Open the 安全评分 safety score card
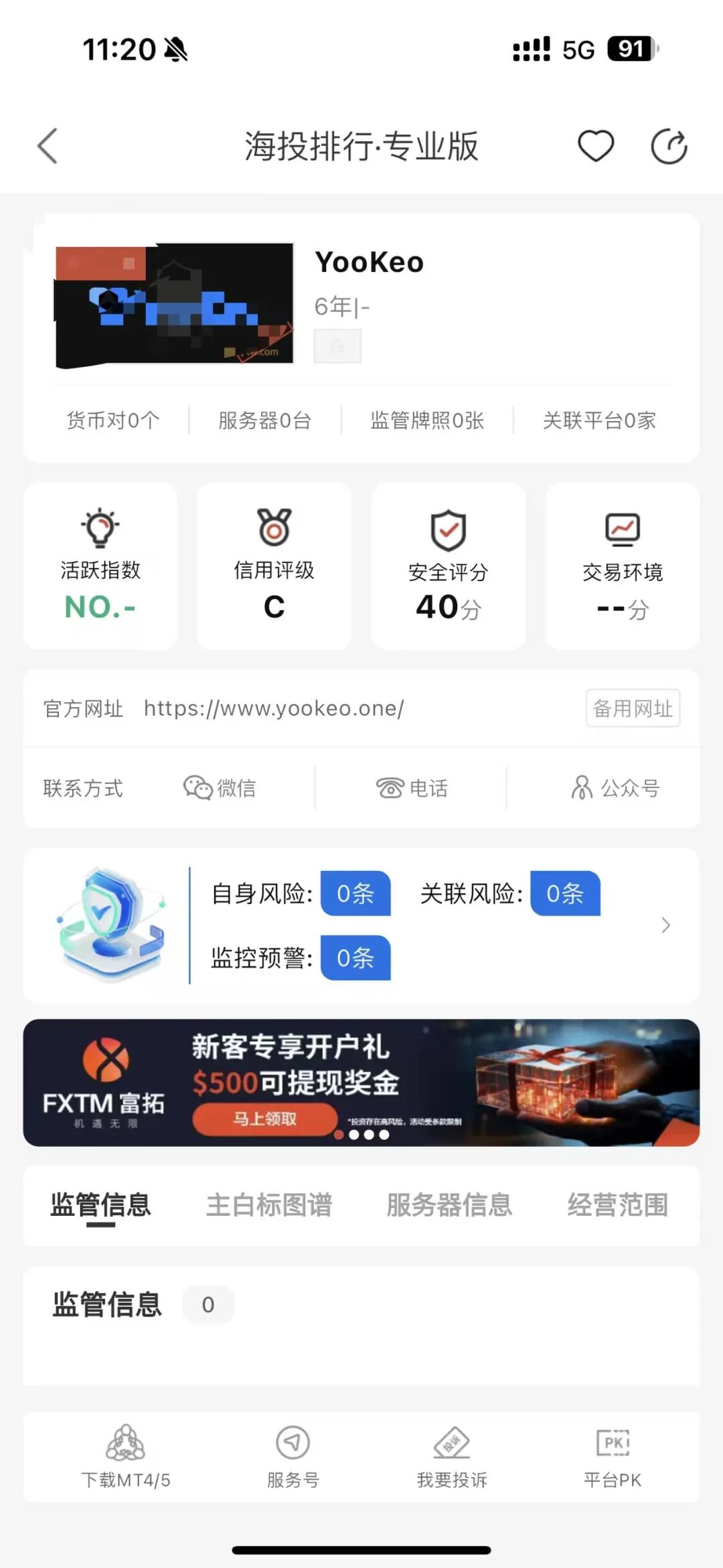Screen dimensions: 723x1568 pos(449,566)
